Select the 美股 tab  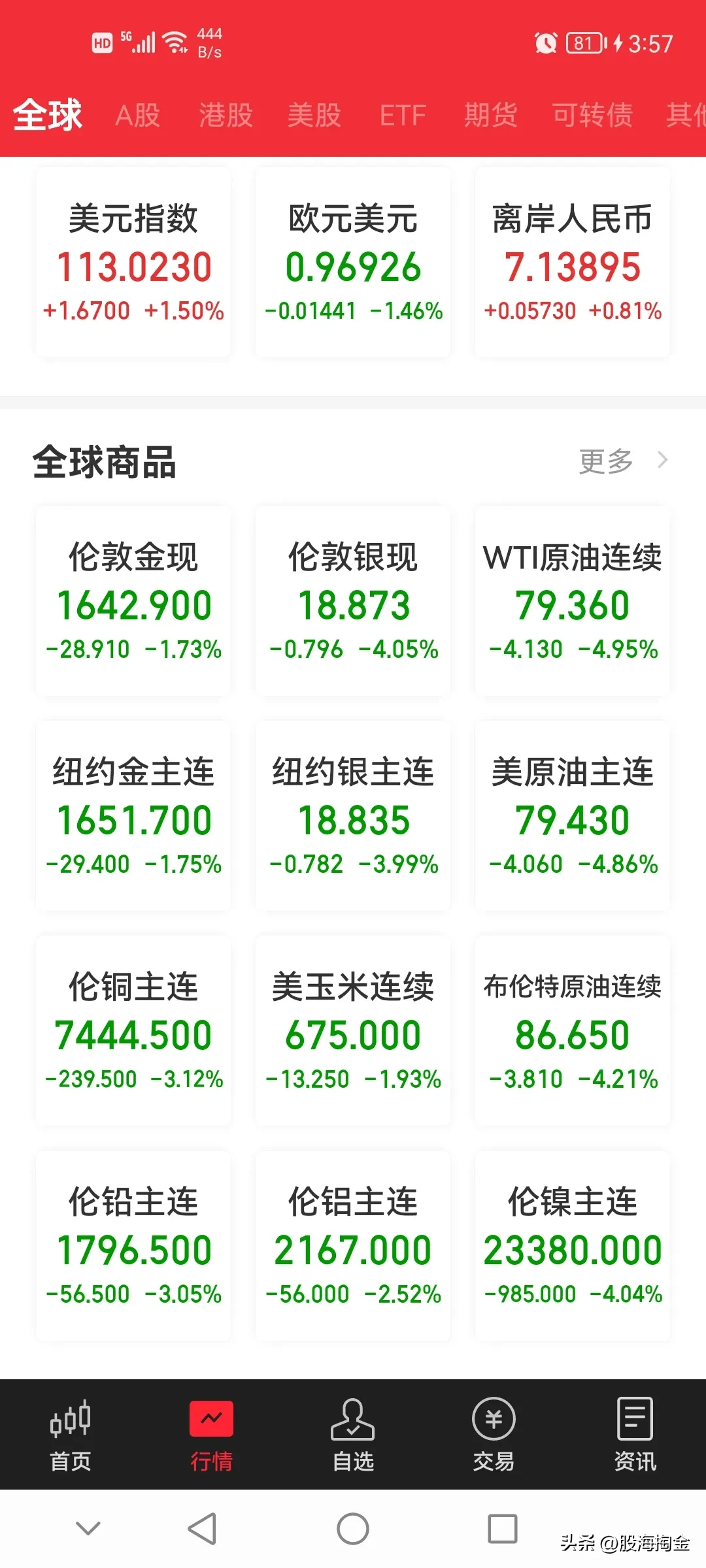[314, 116]
